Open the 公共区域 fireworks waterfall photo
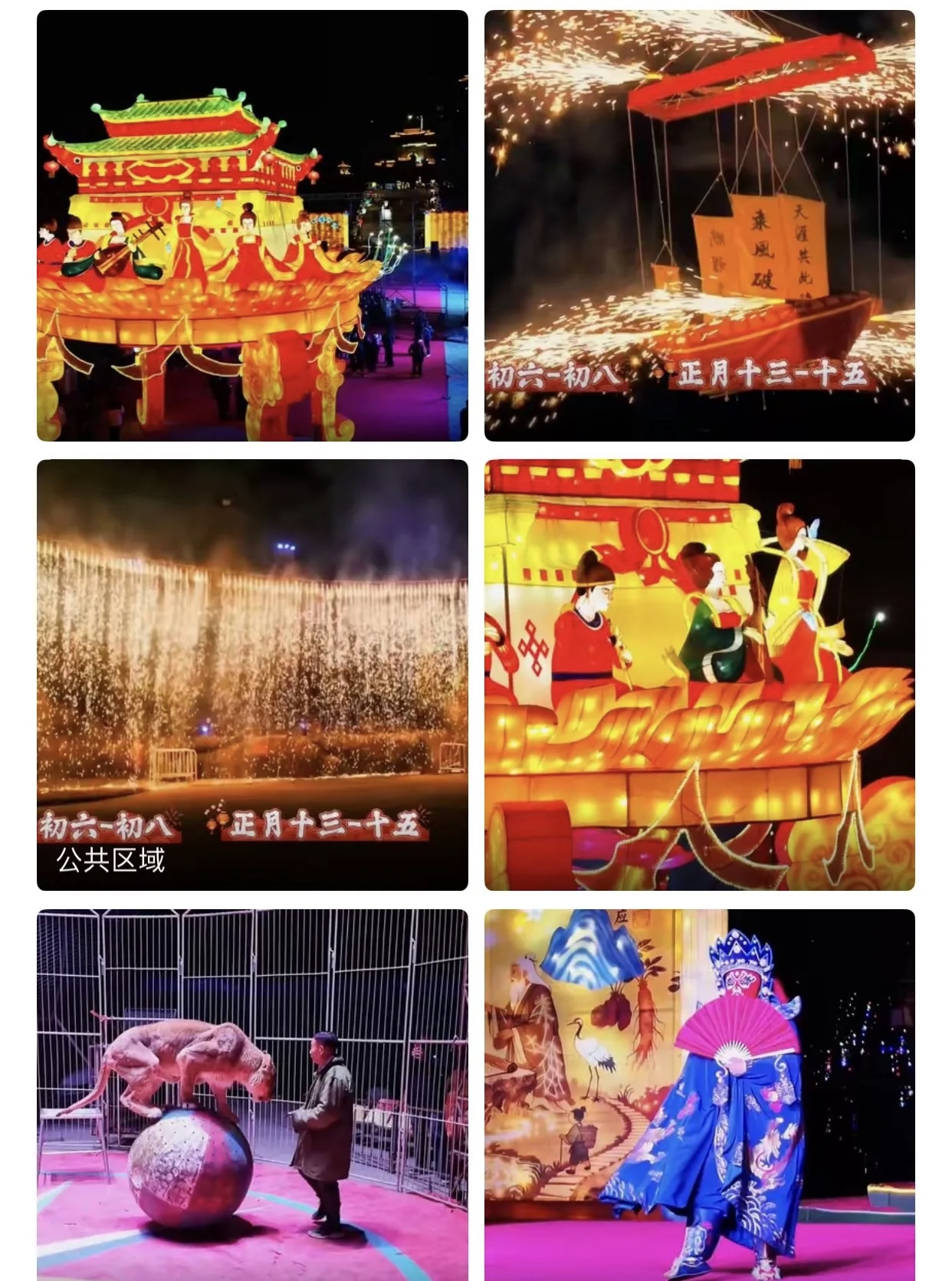Image resolution: width=952 pixels, height=1281 pixels. [x=252, y=675]
